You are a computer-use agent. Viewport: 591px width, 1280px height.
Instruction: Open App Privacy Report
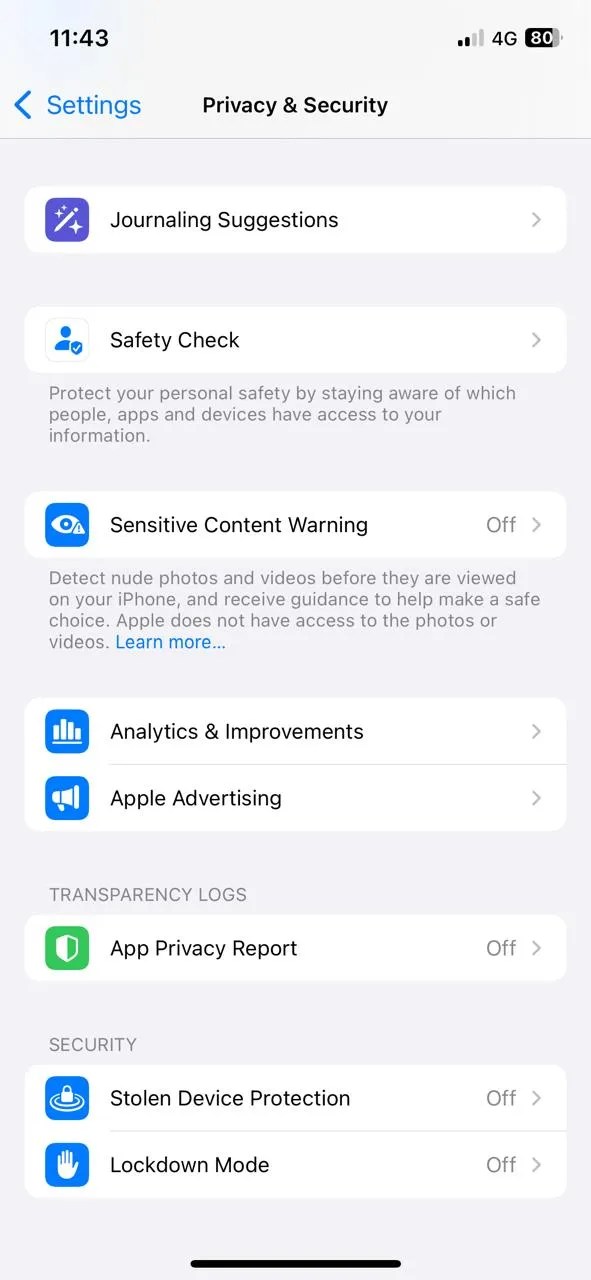295,948
